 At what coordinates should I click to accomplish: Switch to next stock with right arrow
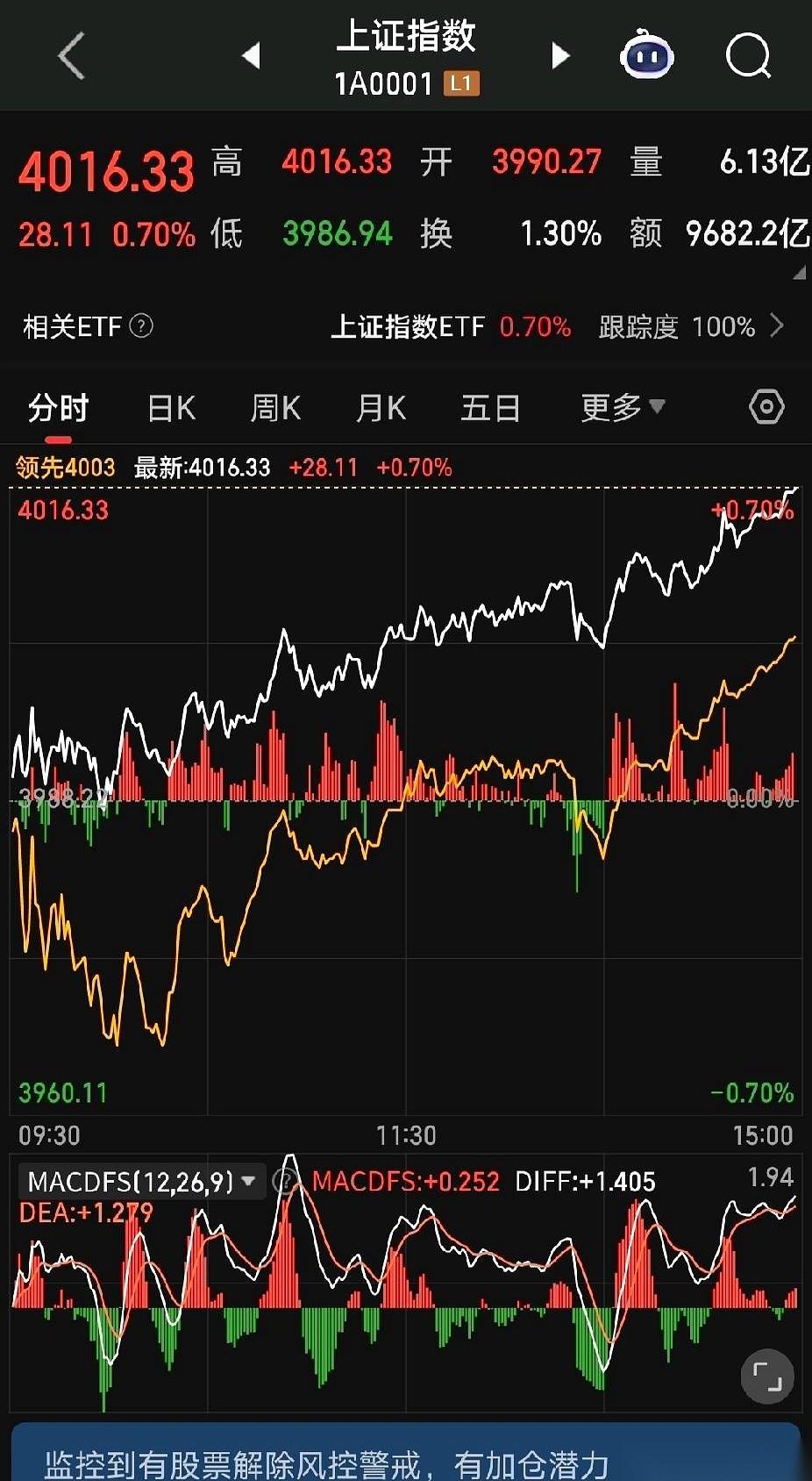pyautogui.click(x=560, y=54)
